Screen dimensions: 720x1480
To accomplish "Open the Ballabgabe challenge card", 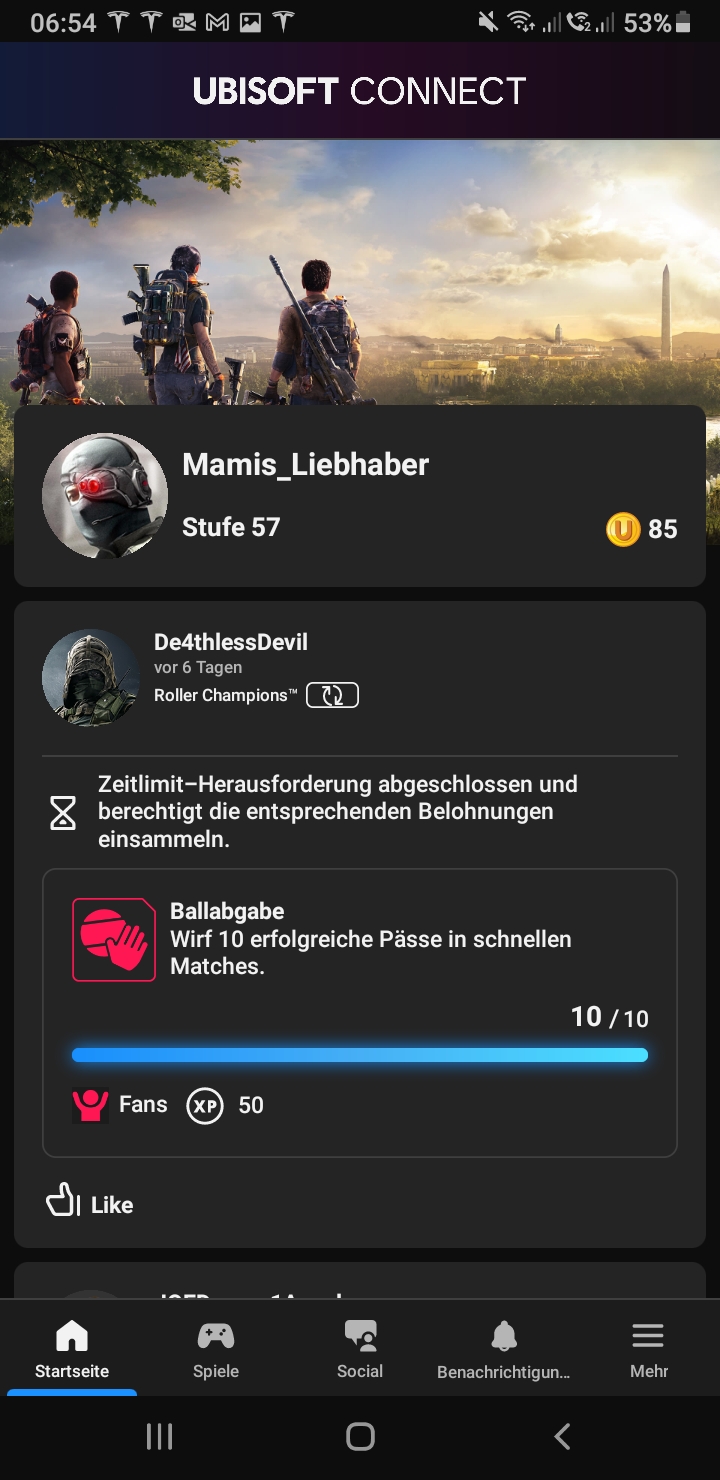I will pyautogui.click(x=360, y=1012).
